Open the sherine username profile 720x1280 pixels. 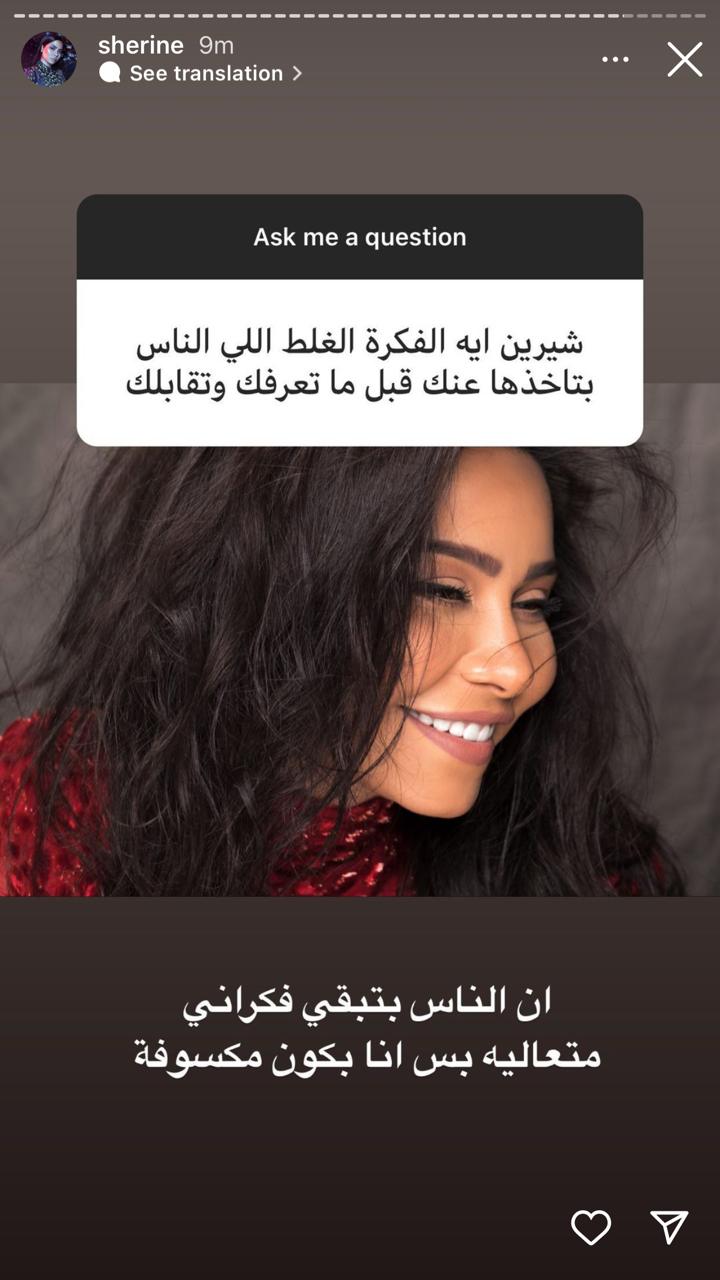[x=141, y=45]
